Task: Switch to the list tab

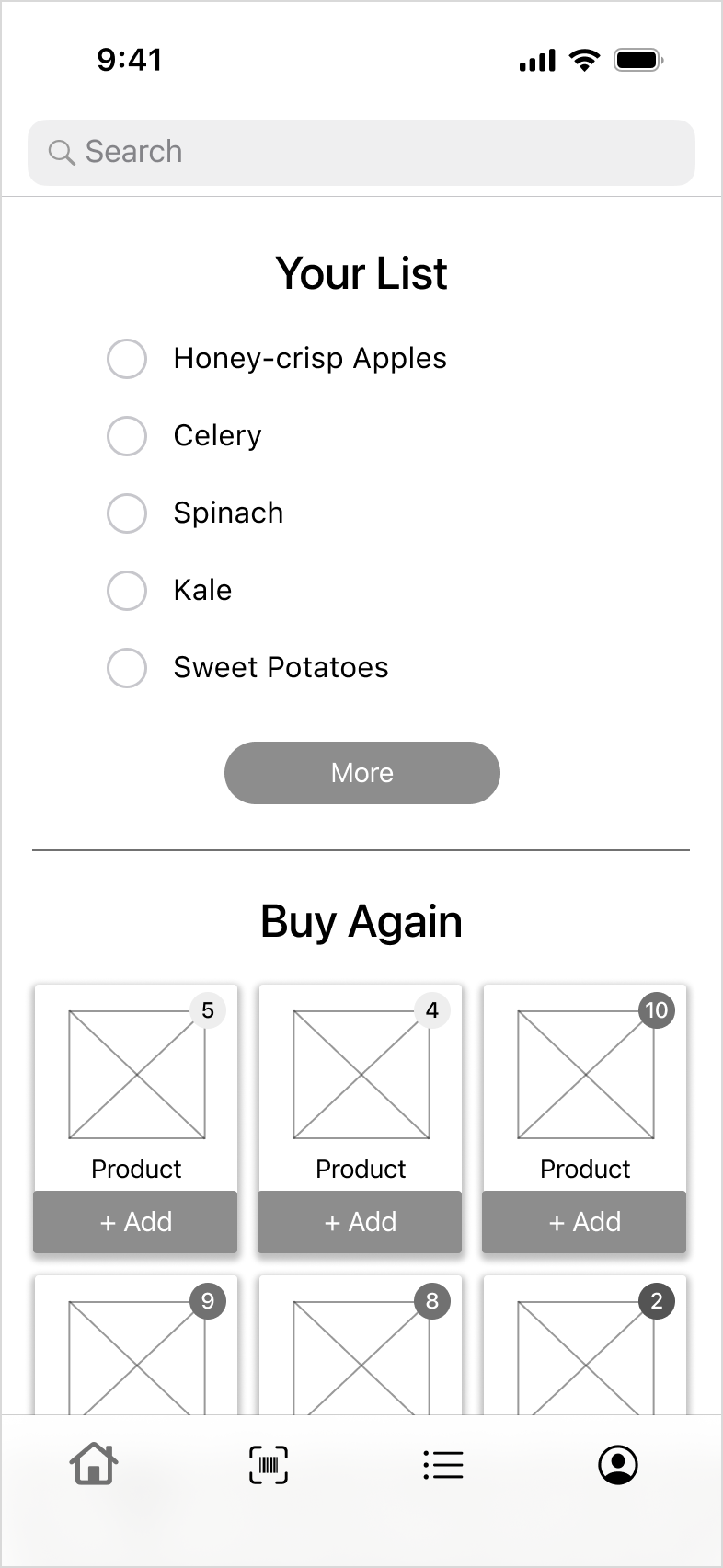Action: 443,1465
